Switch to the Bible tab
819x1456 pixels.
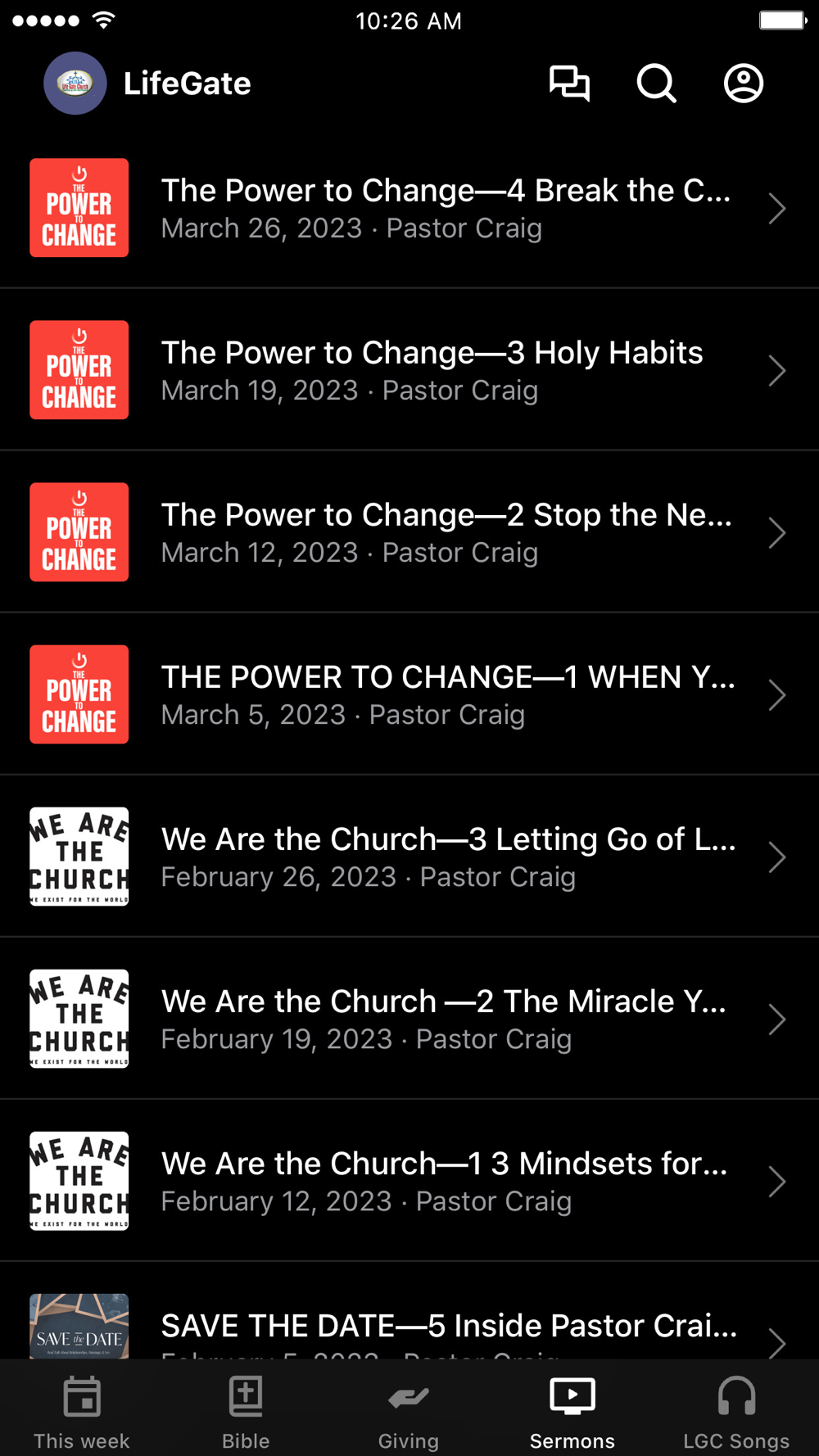point(246,1412)
